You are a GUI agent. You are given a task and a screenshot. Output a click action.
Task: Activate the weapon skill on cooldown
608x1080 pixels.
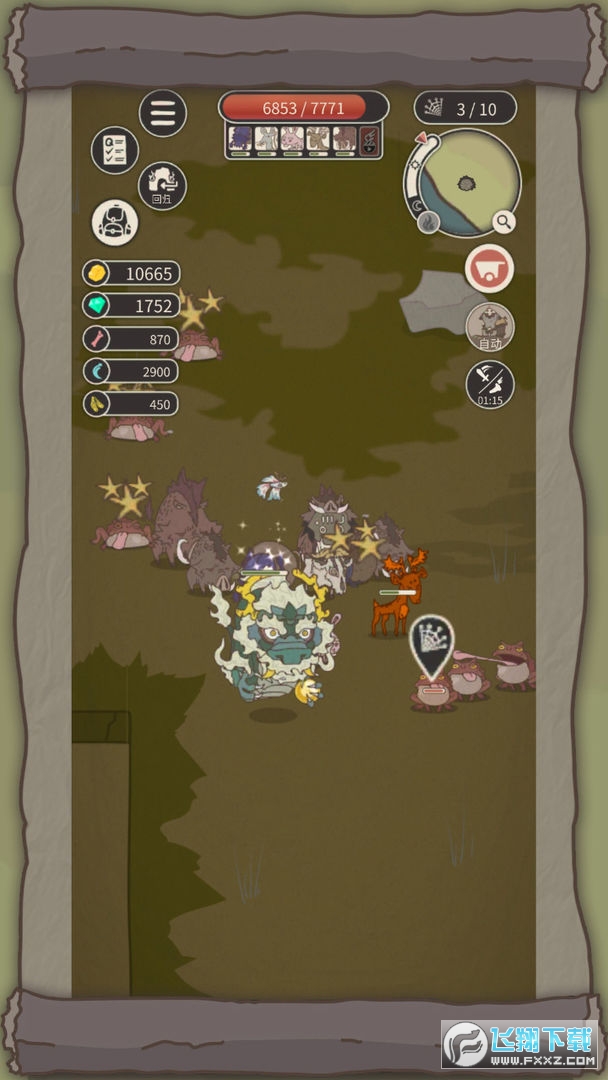coord(489,385)
